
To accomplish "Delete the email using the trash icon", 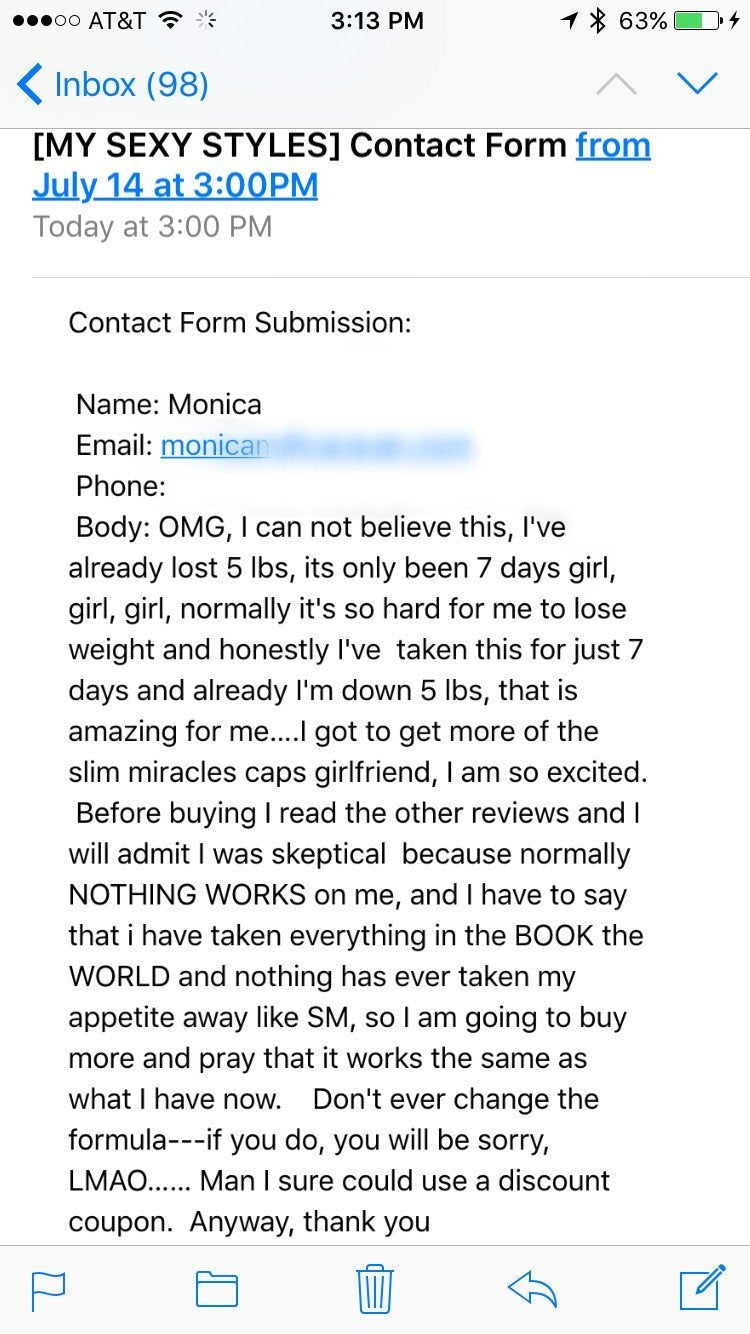I will coord(374,1290).
